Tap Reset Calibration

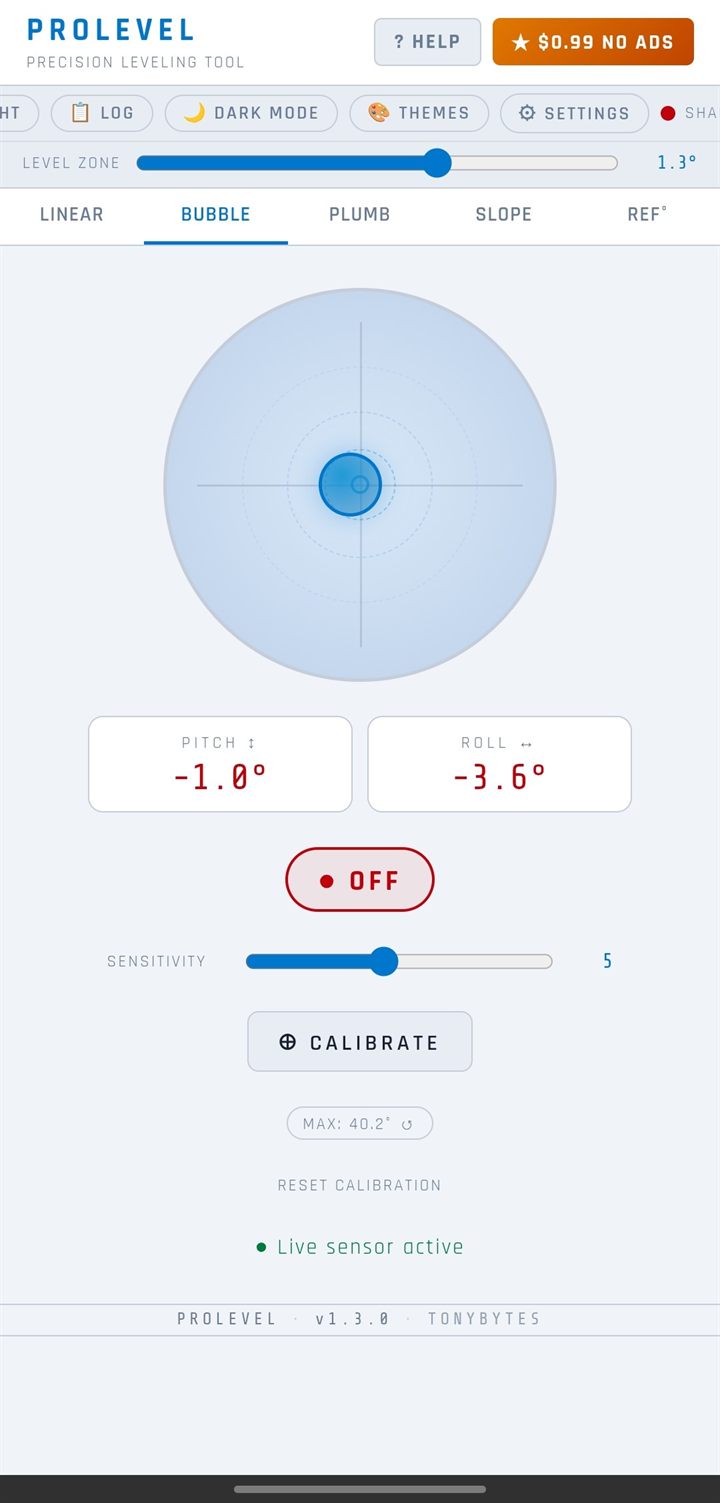360,1185
